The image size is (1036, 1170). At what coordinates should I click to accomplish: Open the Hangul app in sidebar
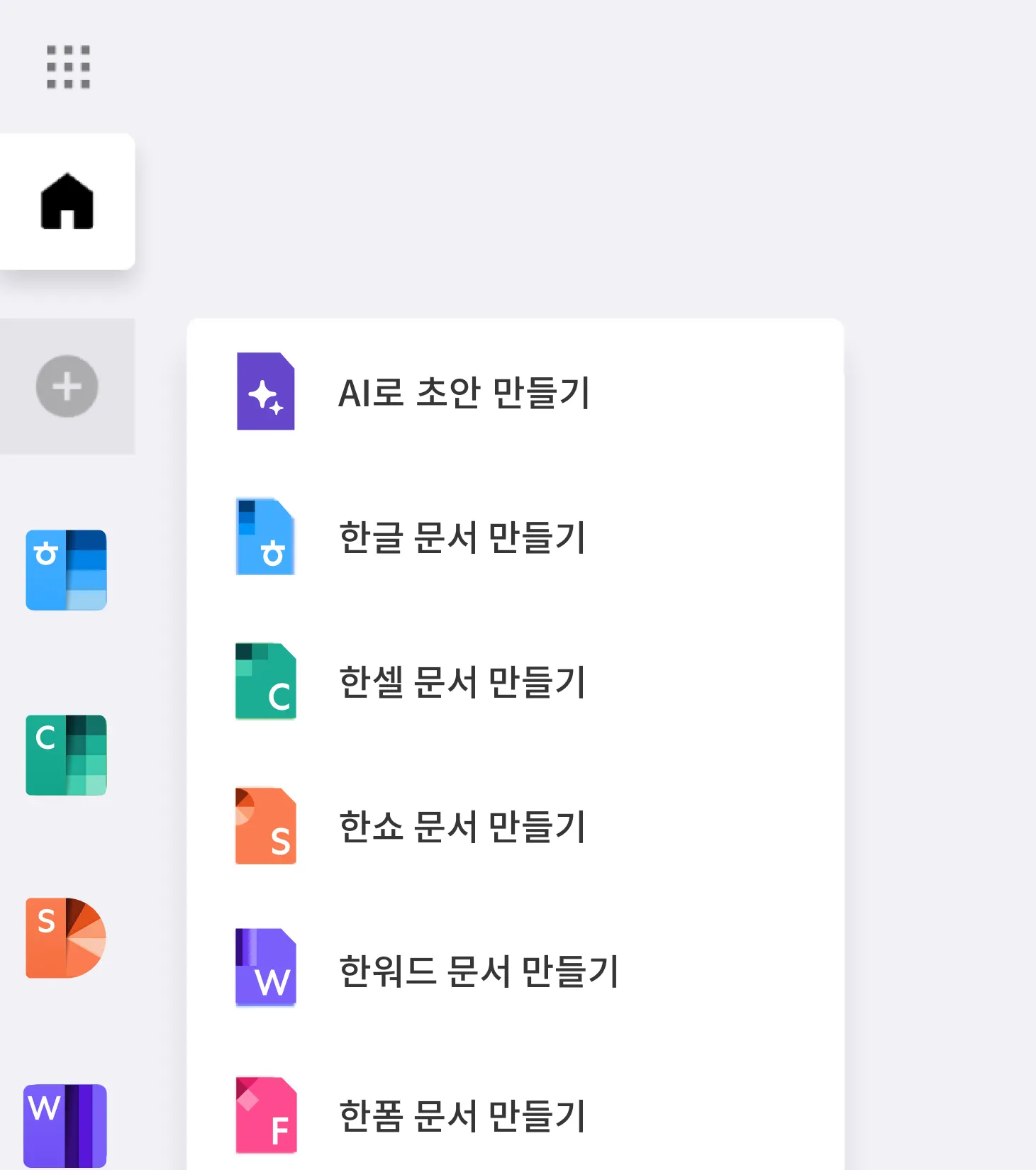[x=67, y=570]
